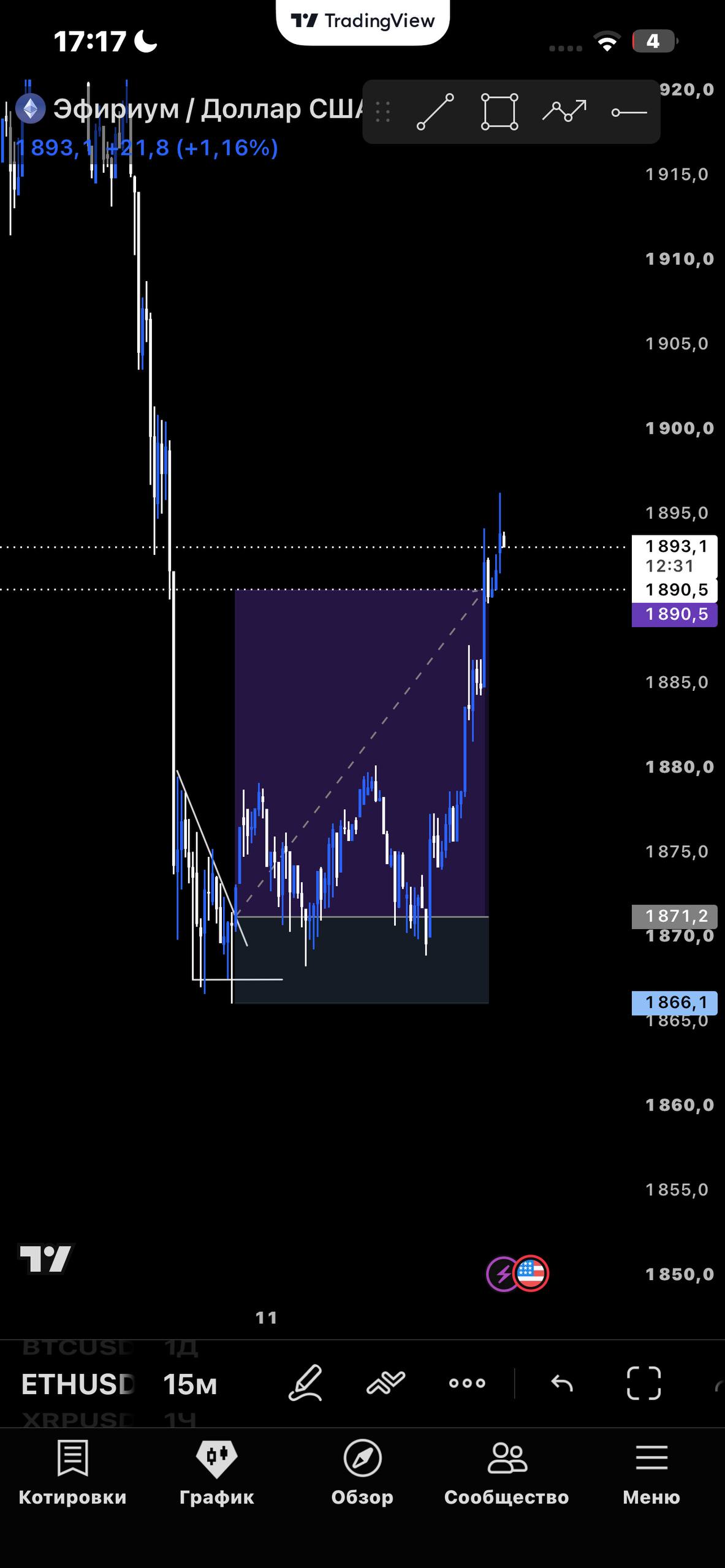Viewport: 725px width, 1568px height.
Task: Choose the rectangle drawing tool
Action: pos(499,112)
